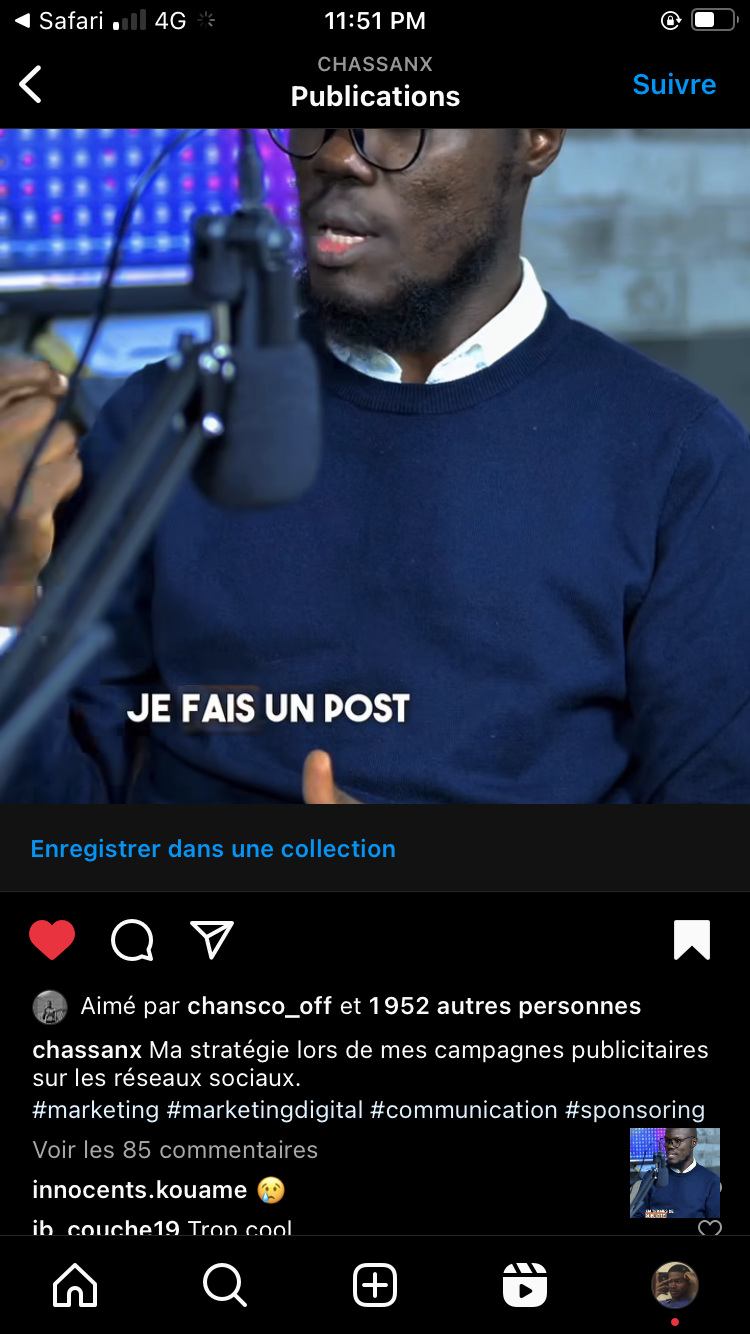Switch to the Reels tab
Screen dimensions: 750x1334
tap(525, 1285)
